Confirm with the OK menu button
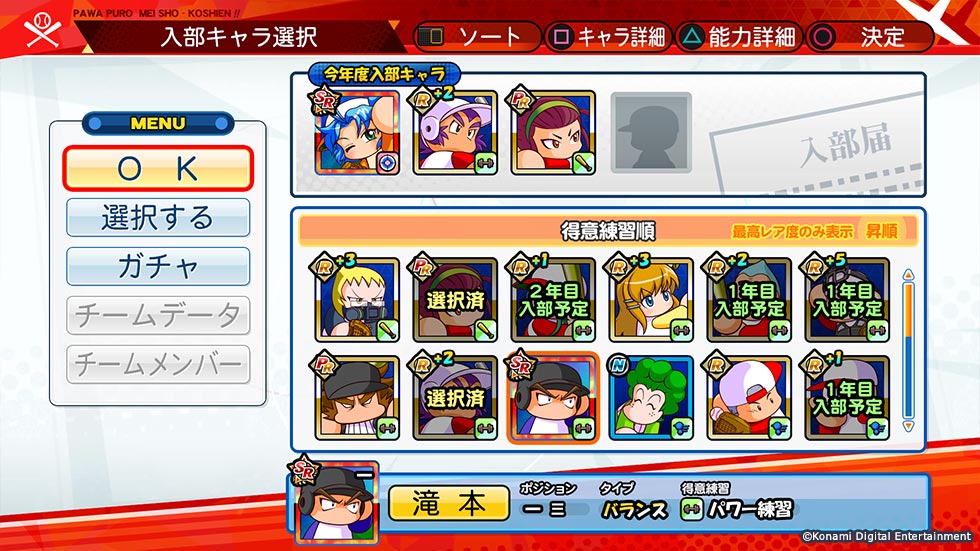 [158, 169]
